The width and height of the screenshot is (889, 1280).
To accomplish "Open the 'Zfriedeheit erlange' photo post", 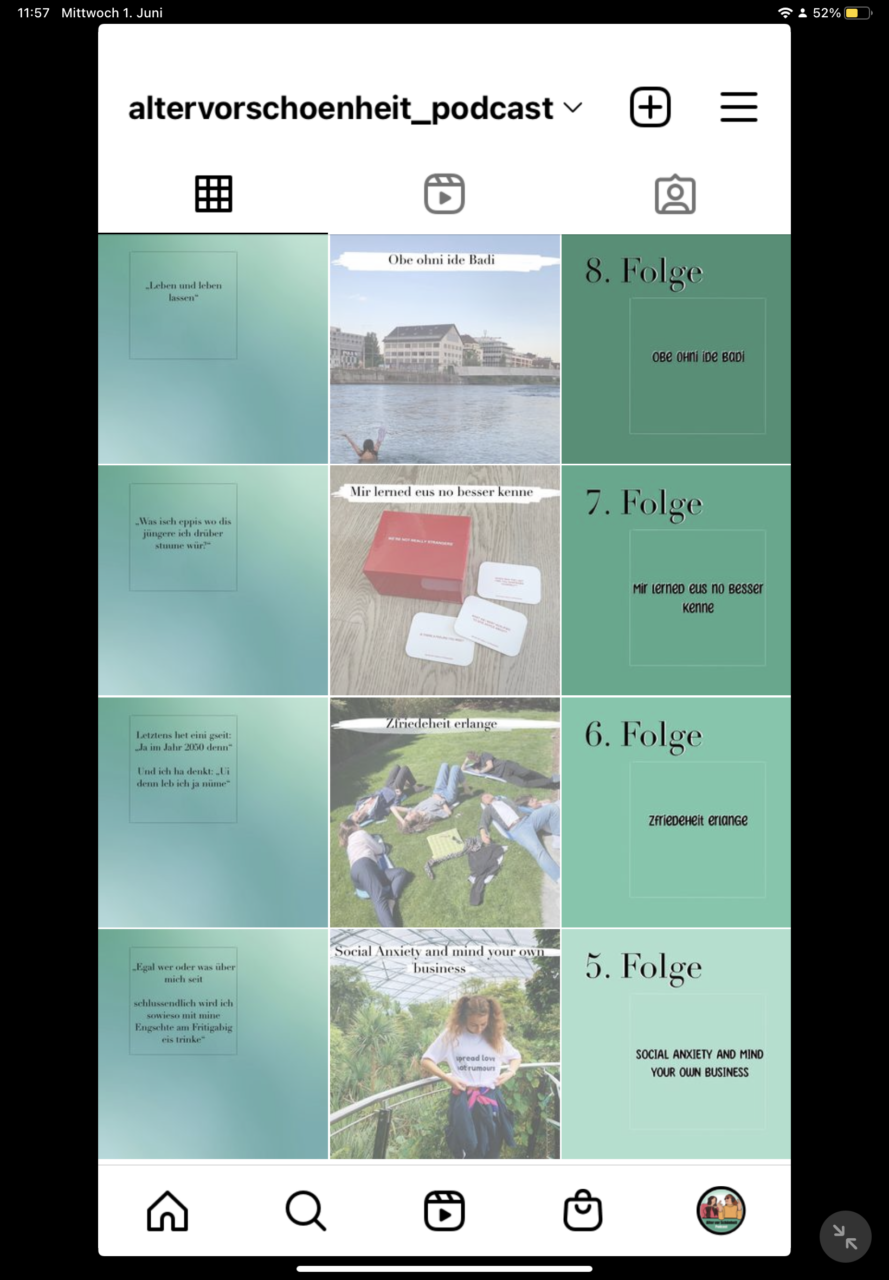I will [444, 812].
